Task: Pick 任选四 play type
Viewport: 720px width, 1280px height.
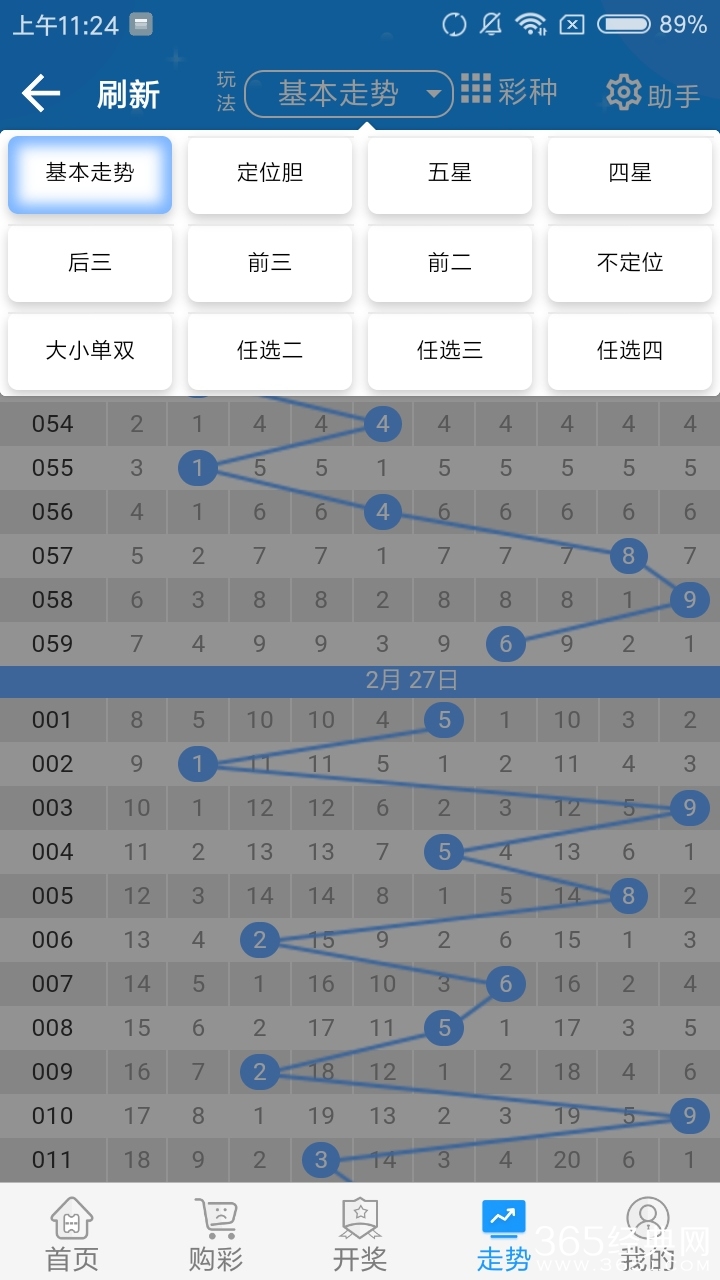Action: click(630, 351)
